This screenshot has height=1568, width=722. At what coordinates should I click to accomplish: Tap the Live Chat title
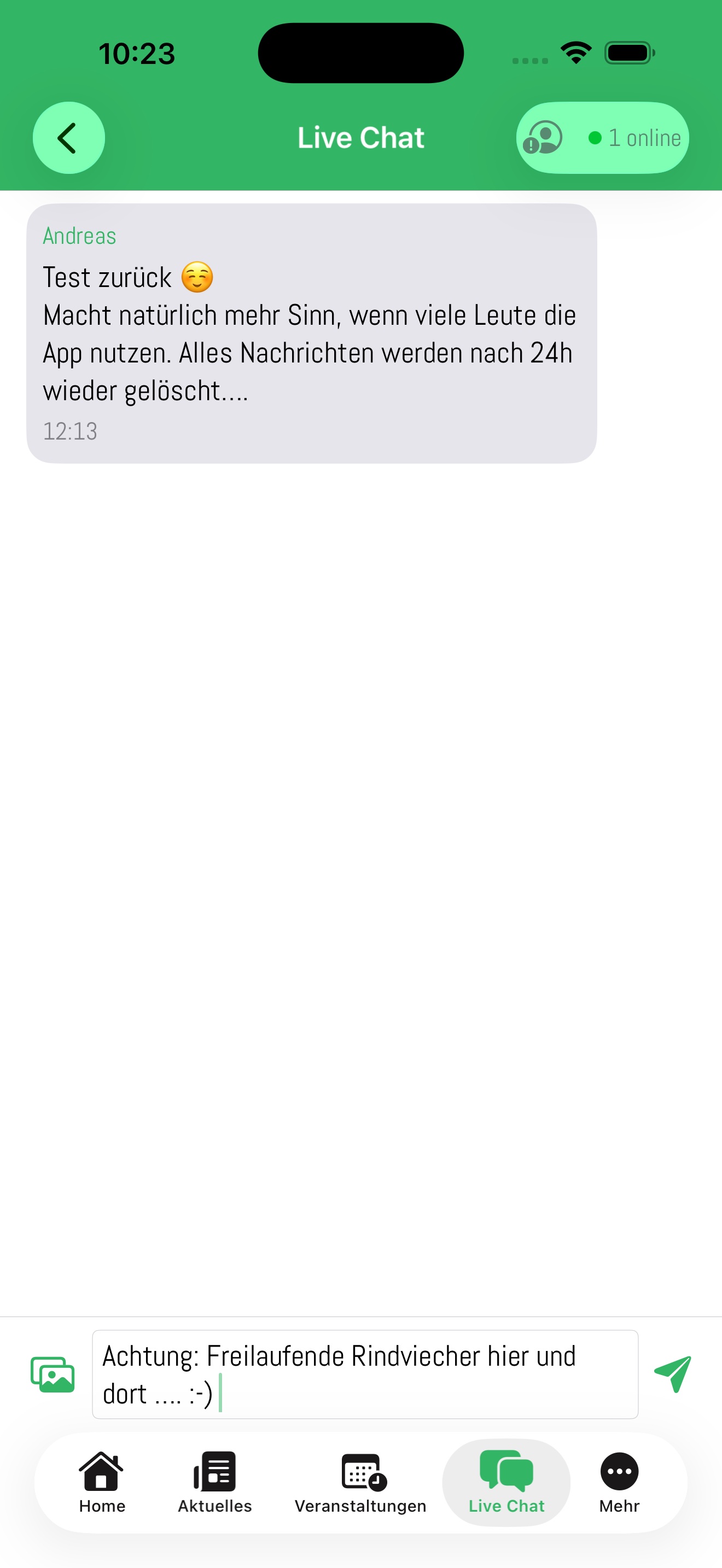pyautogui.click(x=360, y=138)
